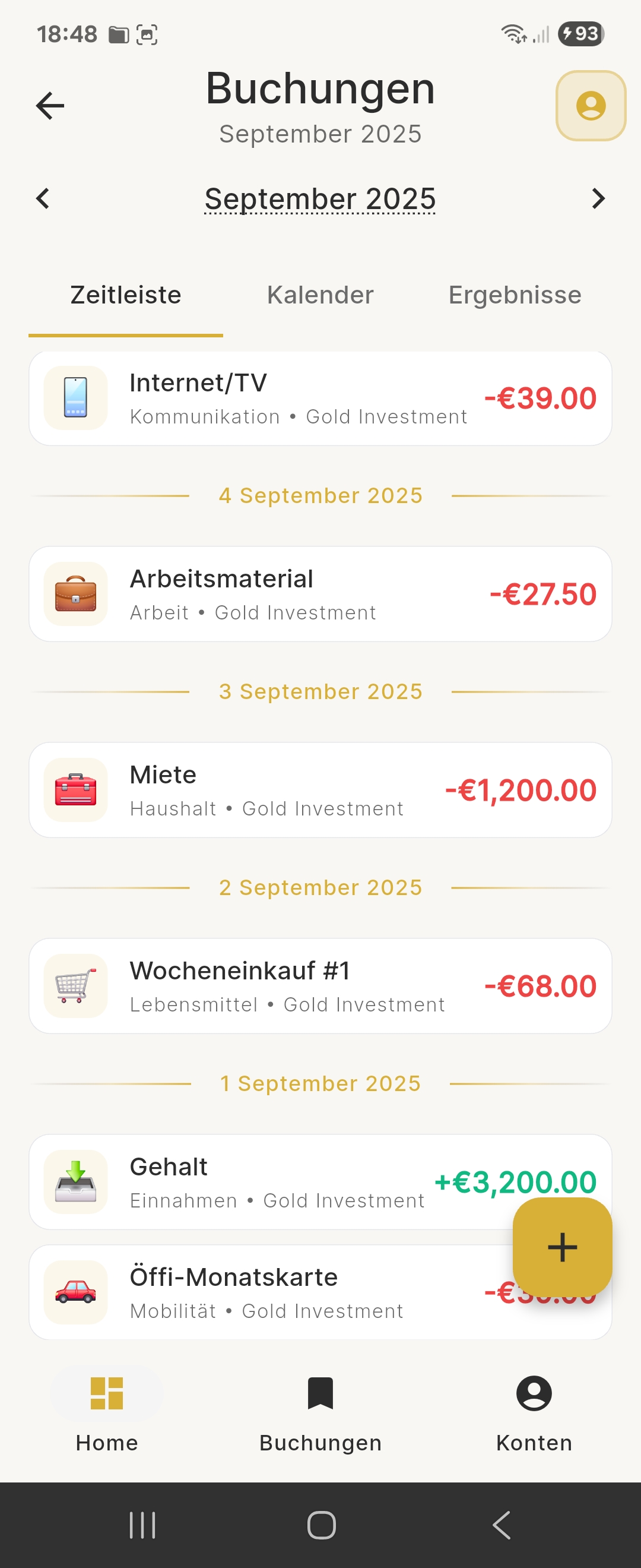Open the Internet/TV phone icon
The height and width of the screenshot is (1568, 641).
pos(75,398)
